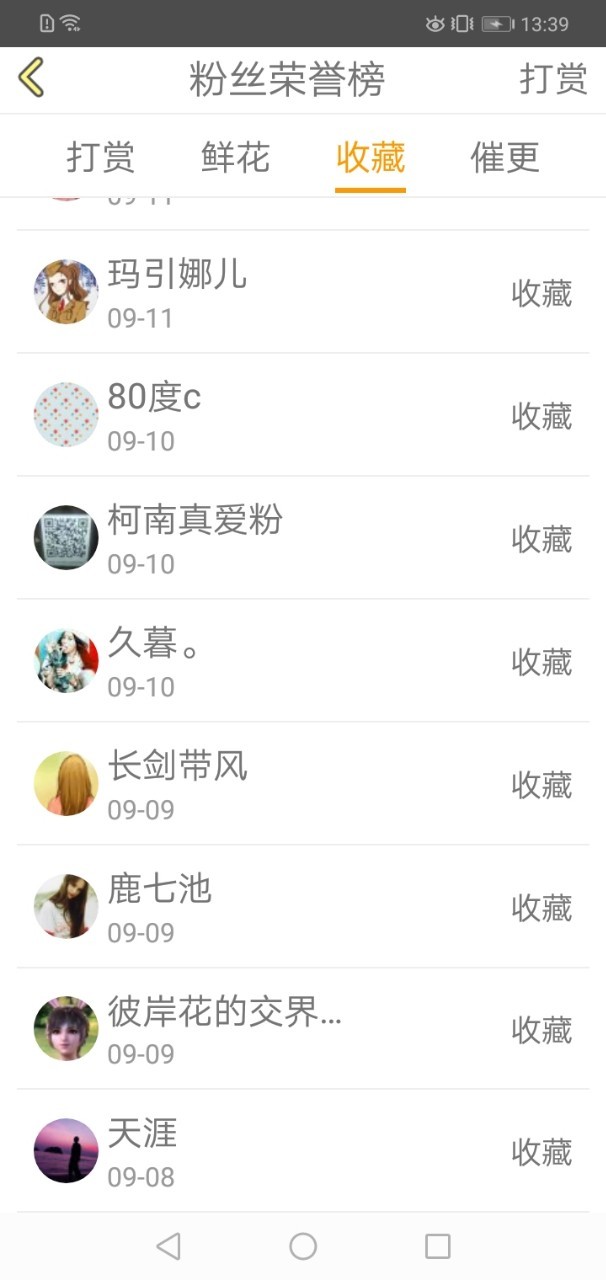The height and width of the screenshot is (1280, 606).
Task: Switch to the 鲜花 tab
Action: pyautogui.click(x=236, y=157)
